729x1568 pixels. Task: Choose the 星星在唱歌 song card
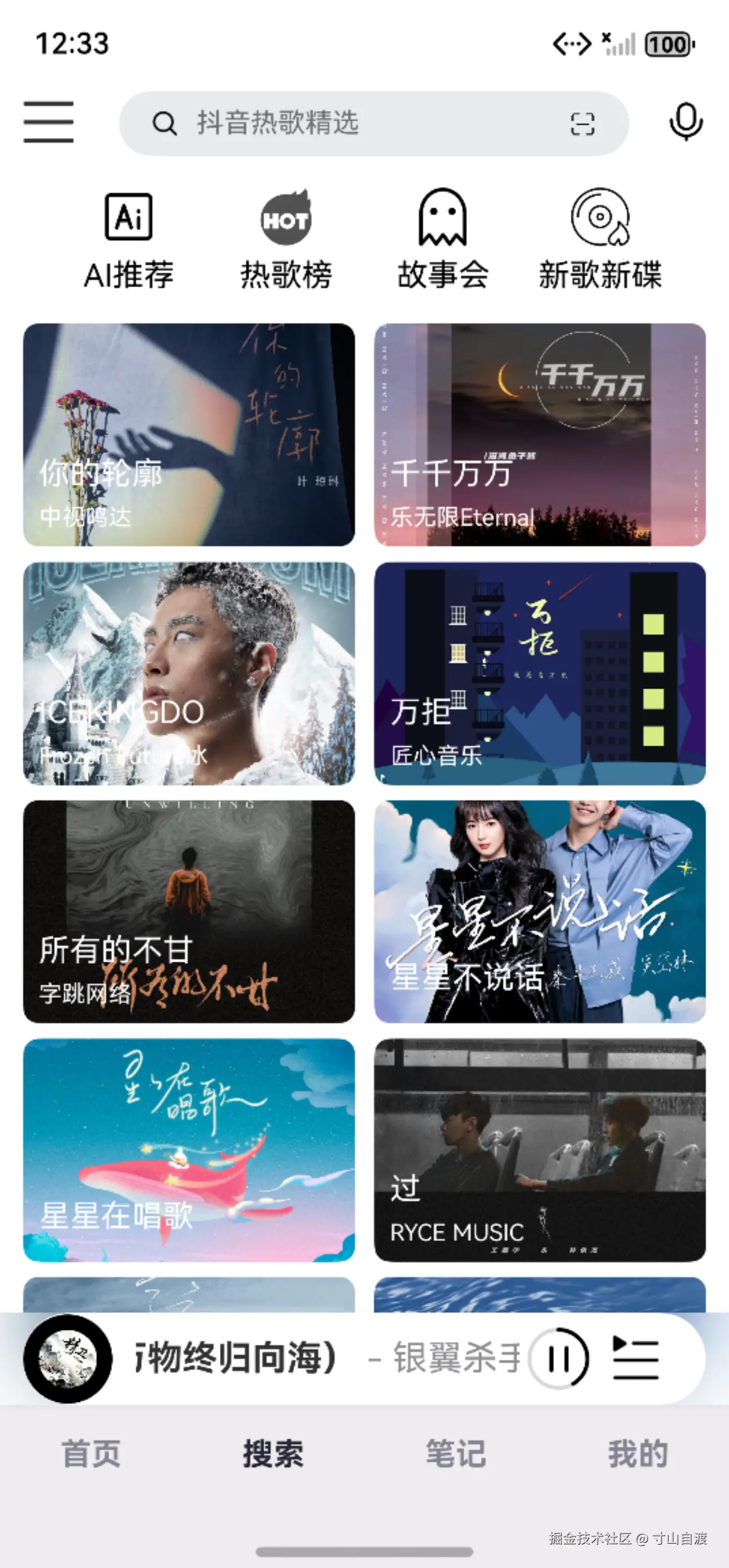tap(189, 1150)
